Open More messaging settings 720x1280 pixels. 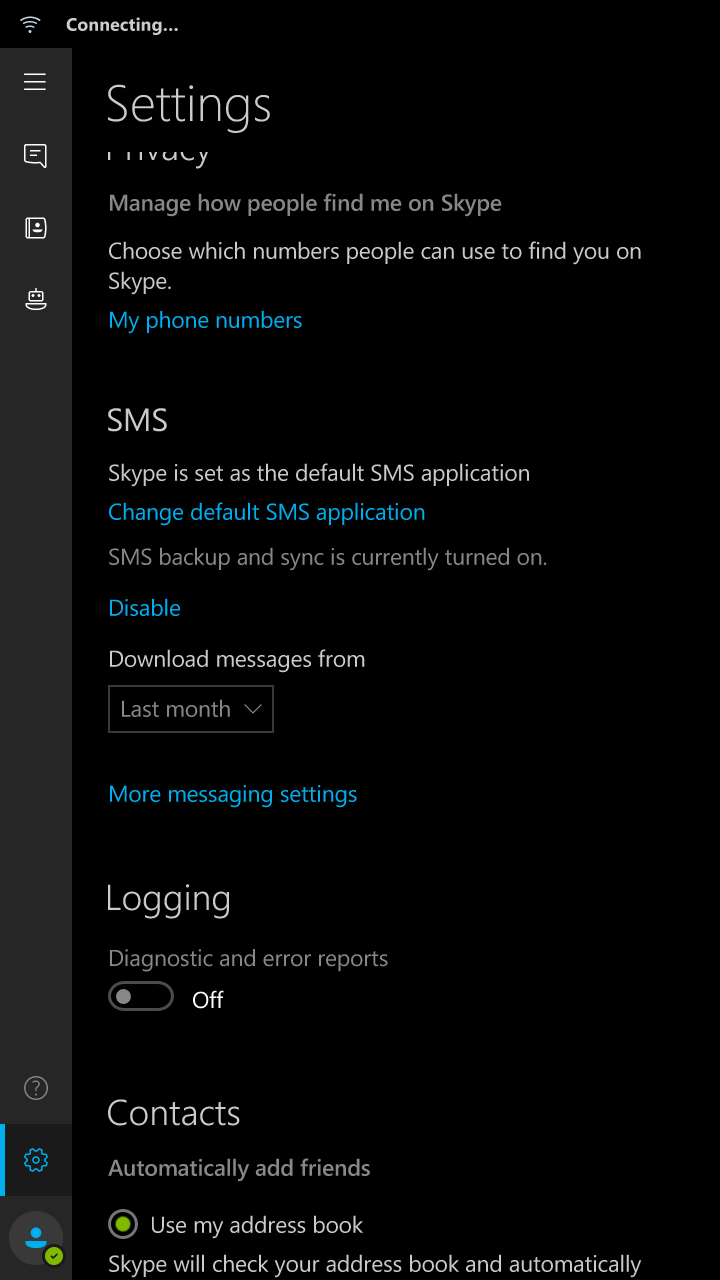pos(232,794)
